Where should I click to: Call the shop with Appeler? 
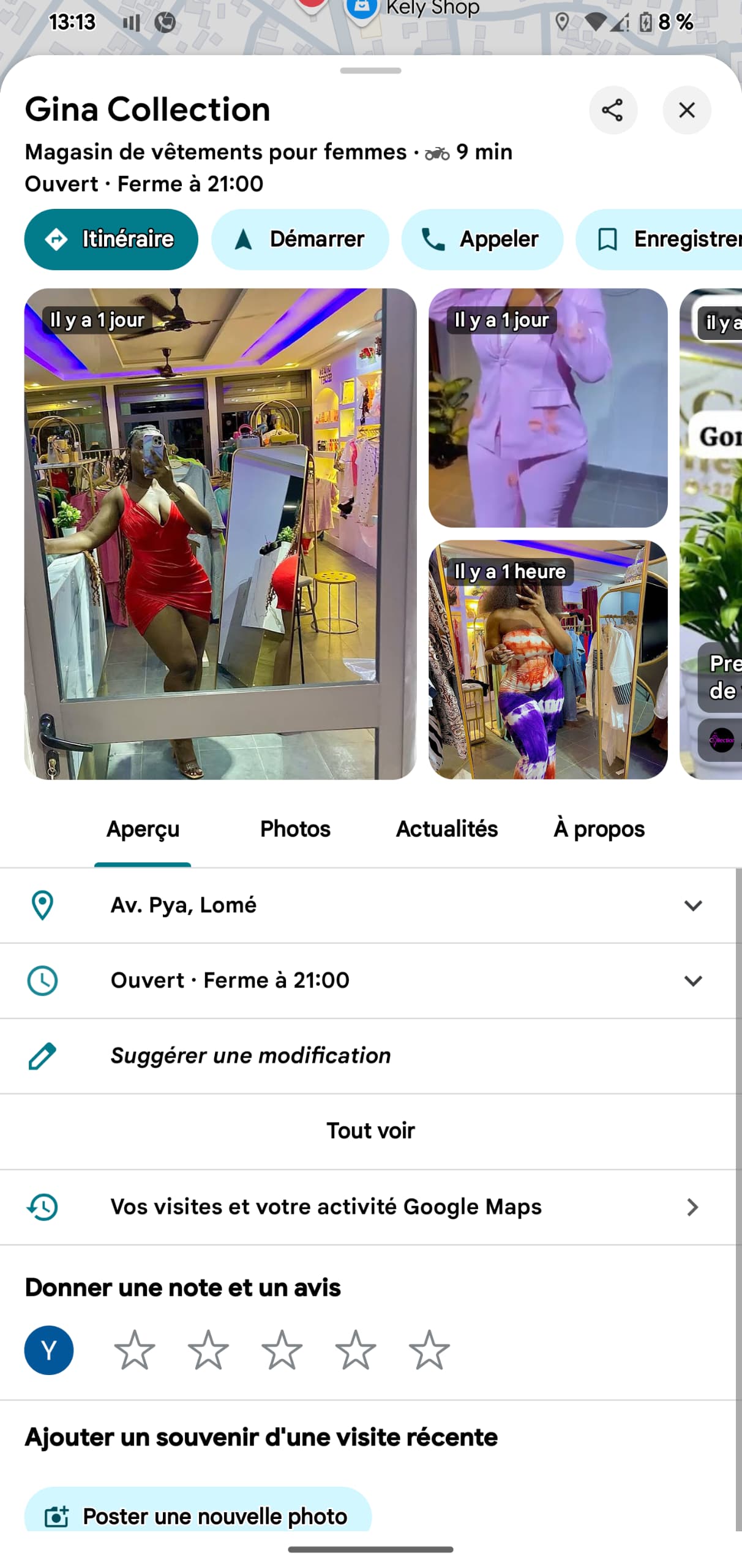(x=482, y=239)
